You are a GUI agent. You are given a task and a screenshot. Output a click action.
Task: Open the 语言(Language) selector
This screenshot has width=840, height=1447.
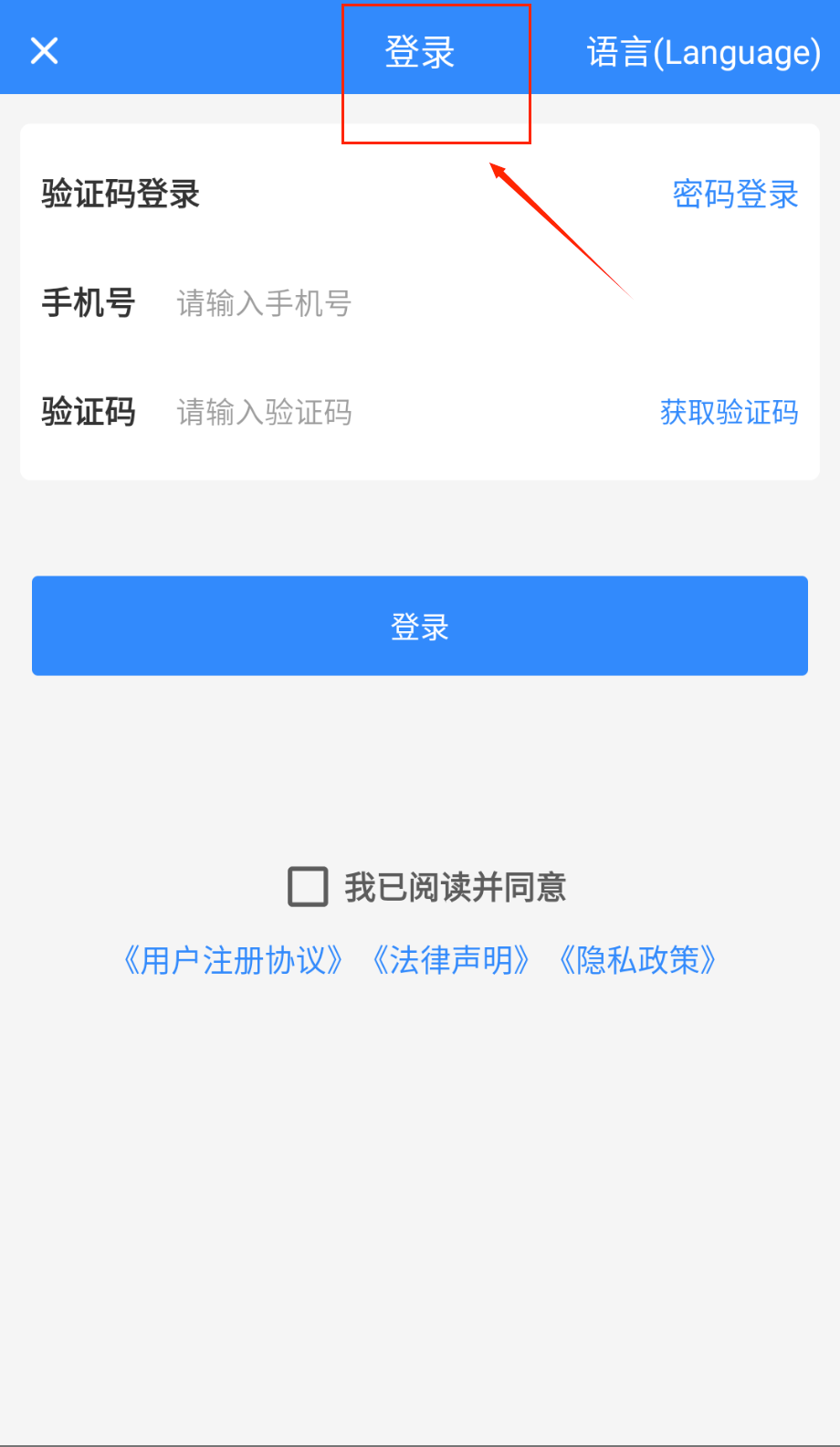703,53
